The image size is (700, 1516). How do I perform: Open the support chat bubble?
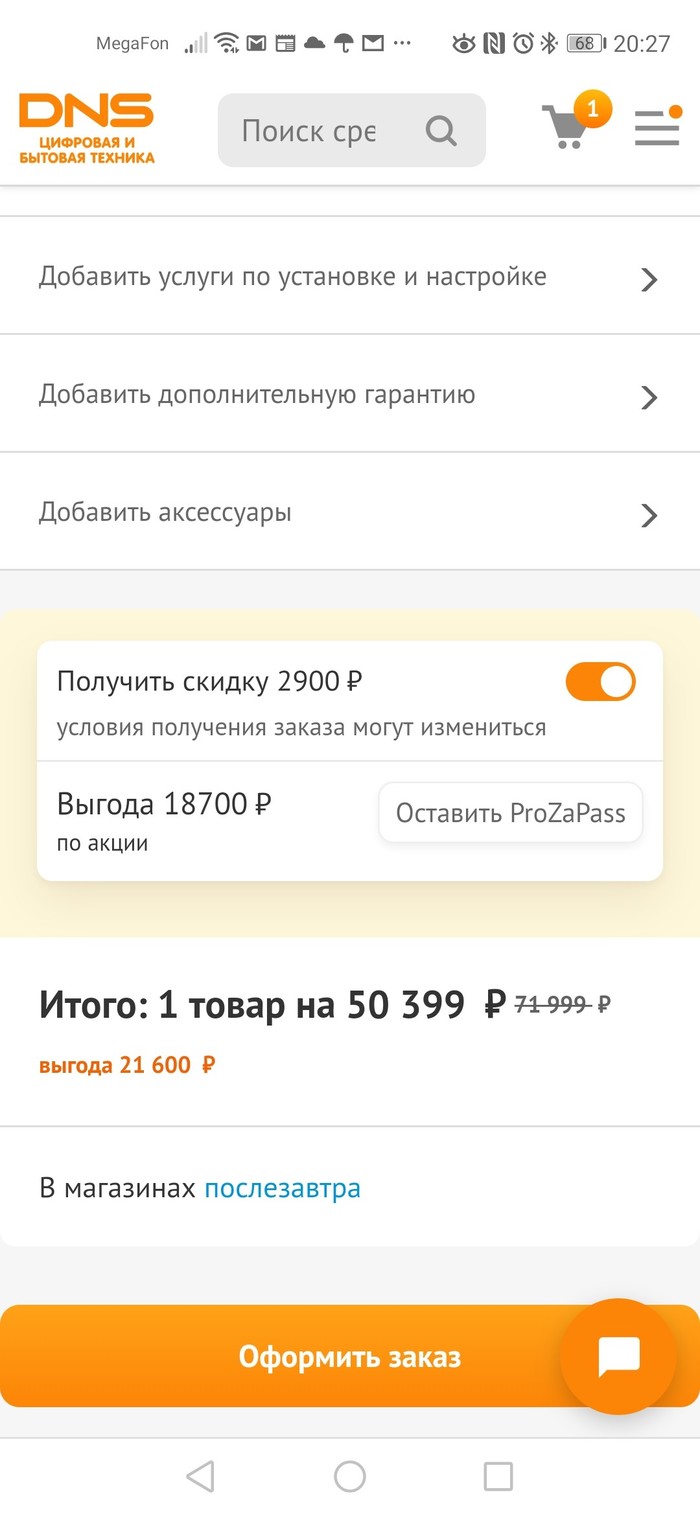618,1356
